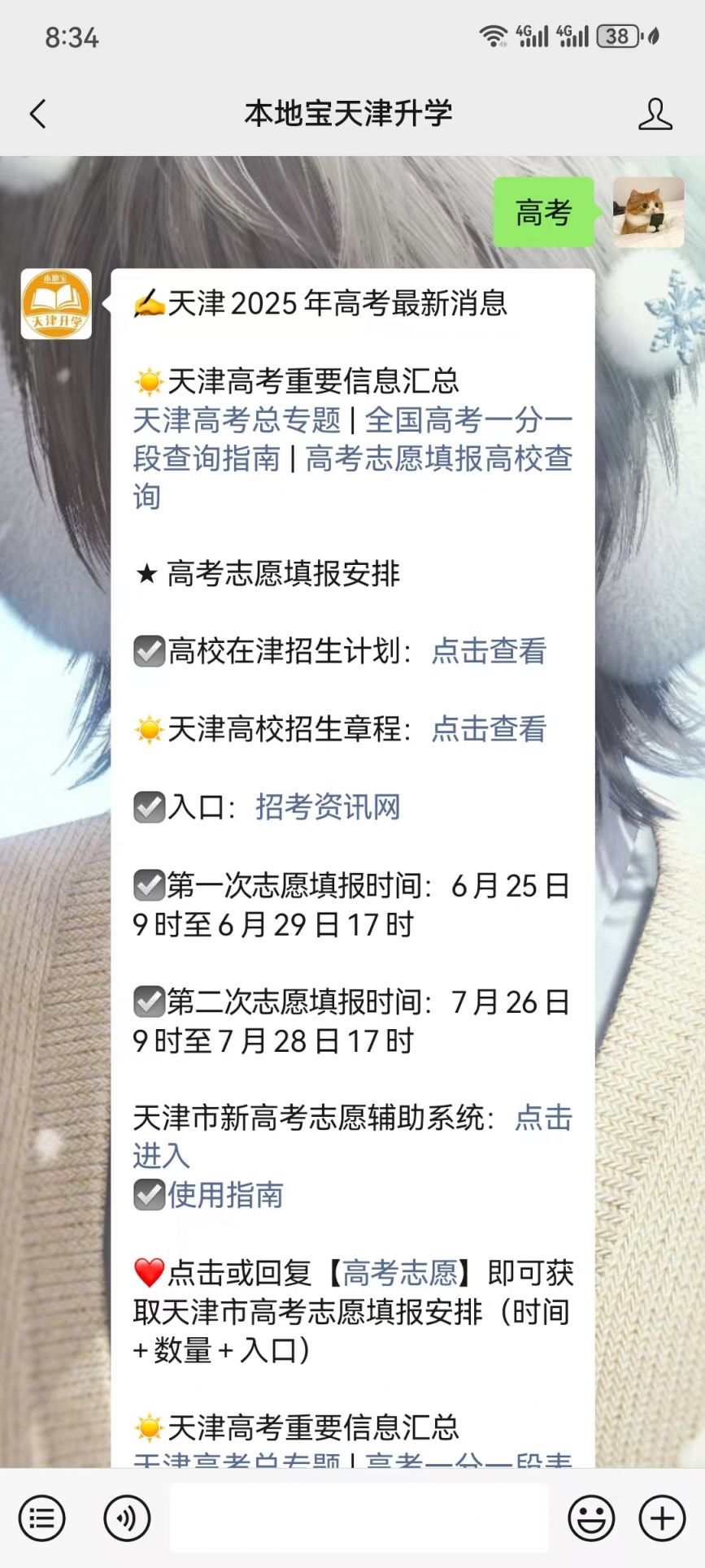Open the emoji picker
This screenshot has width=705, height=1568.
tap(590, 1518)
